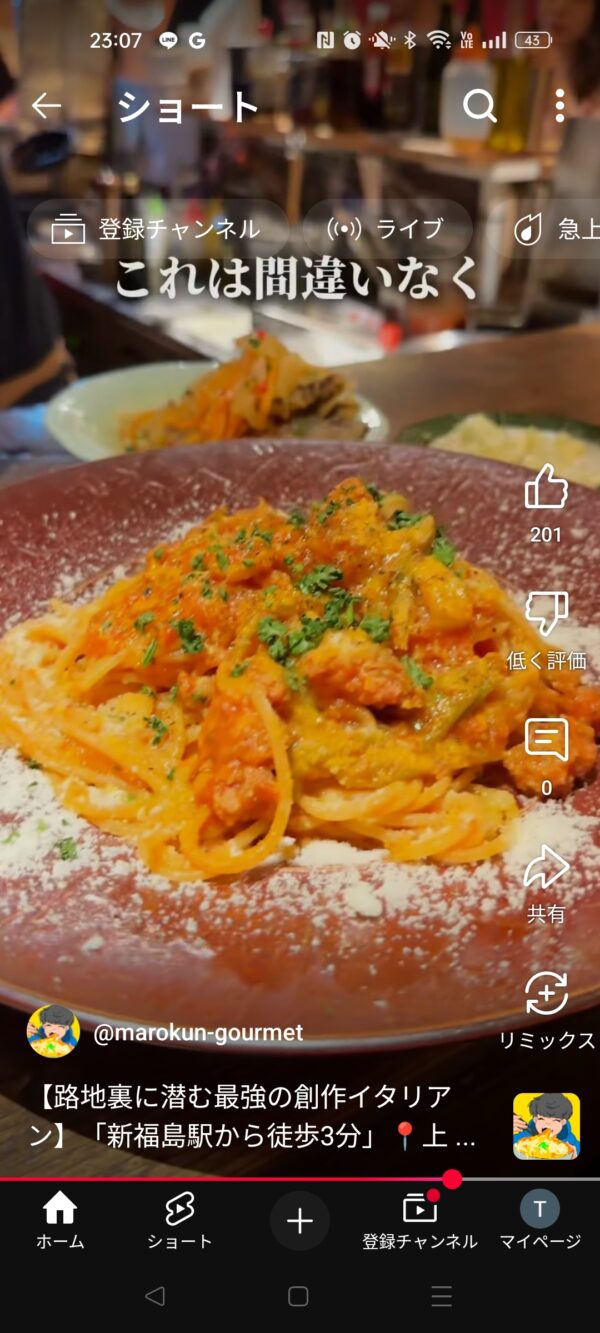The height and width of the screenshot is (1333, 600).
Task: Tap the system home button
Action: (x=298, y=1296)
